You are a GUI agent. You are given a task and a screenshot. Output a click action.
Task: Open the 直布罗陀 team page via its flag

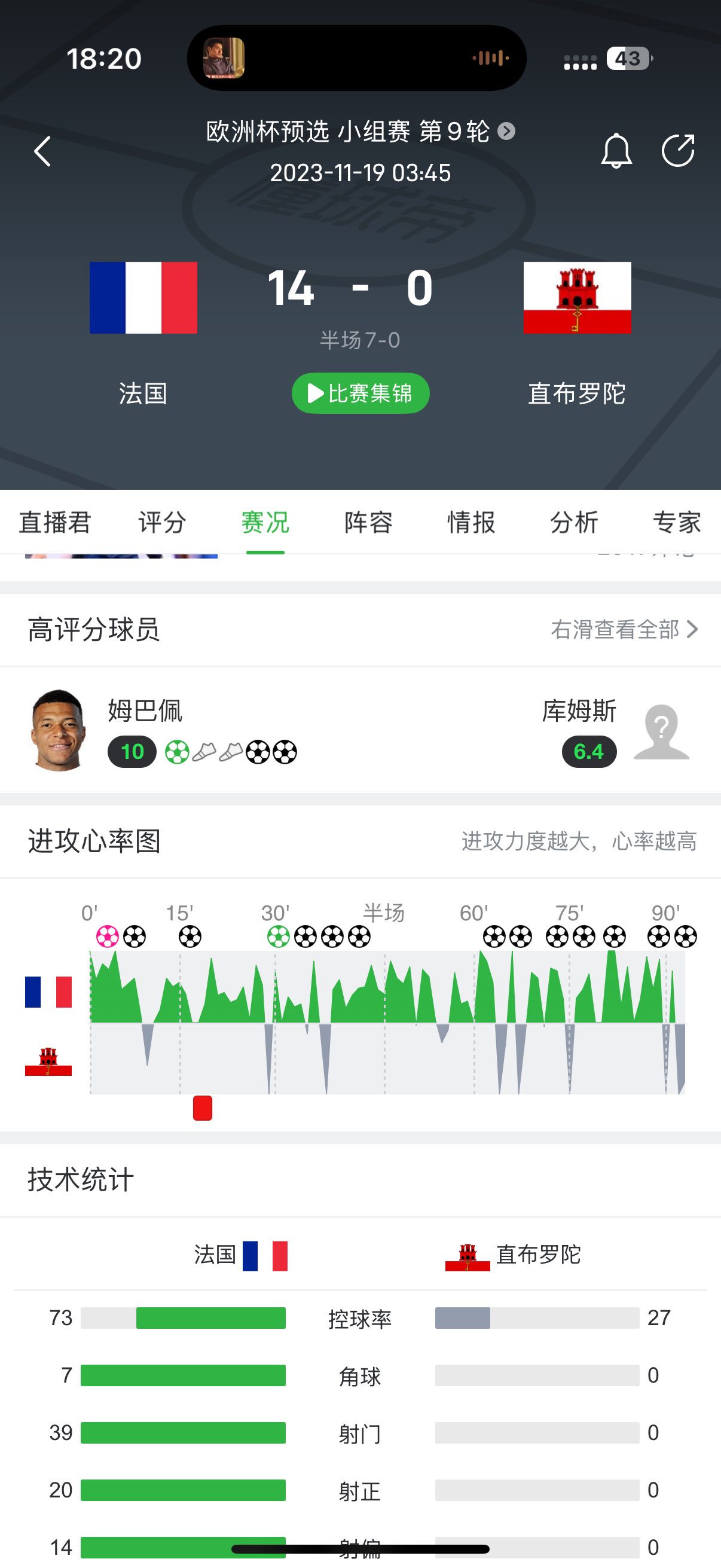577,298
